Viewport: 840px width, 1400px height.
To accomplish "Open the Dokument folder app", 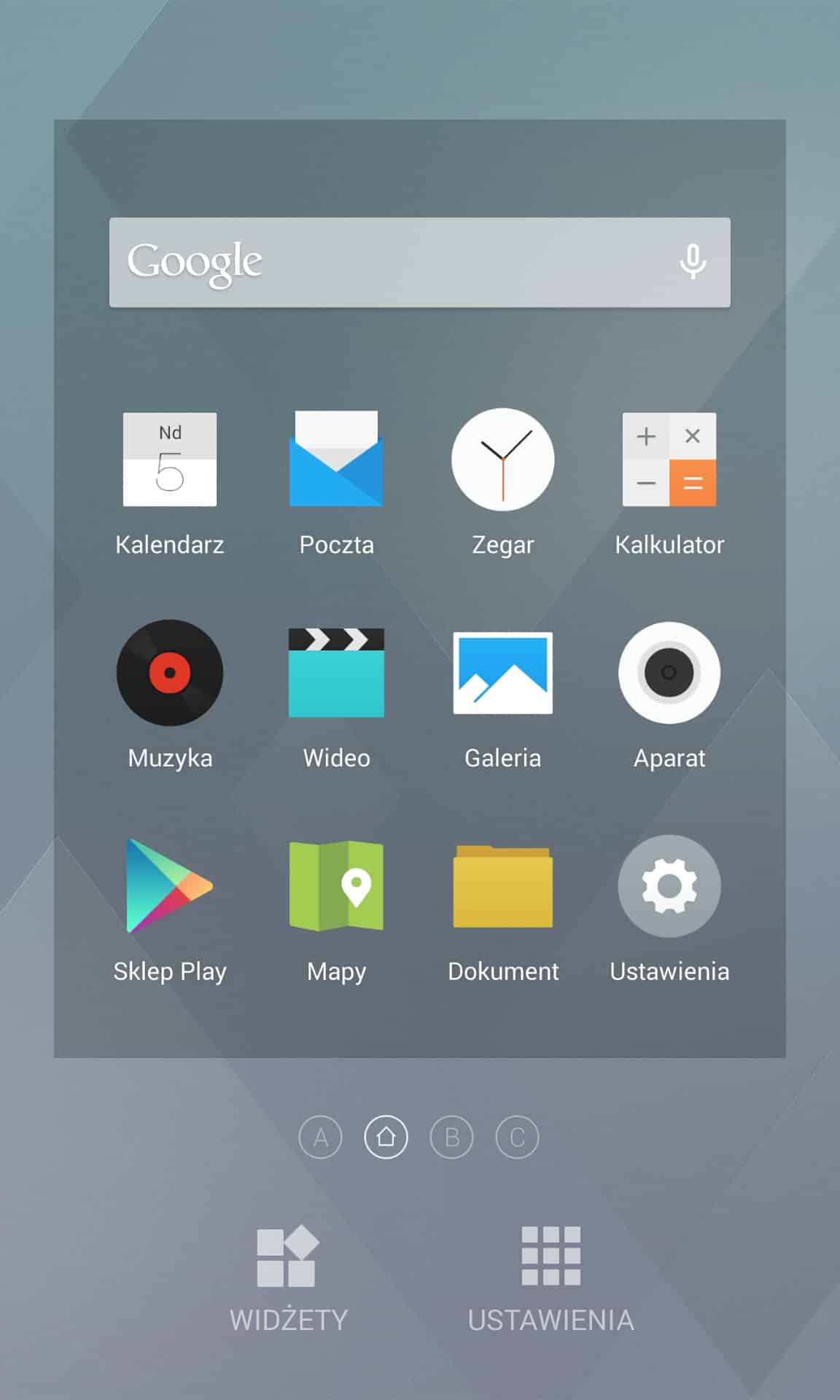I will coord(502,886).
